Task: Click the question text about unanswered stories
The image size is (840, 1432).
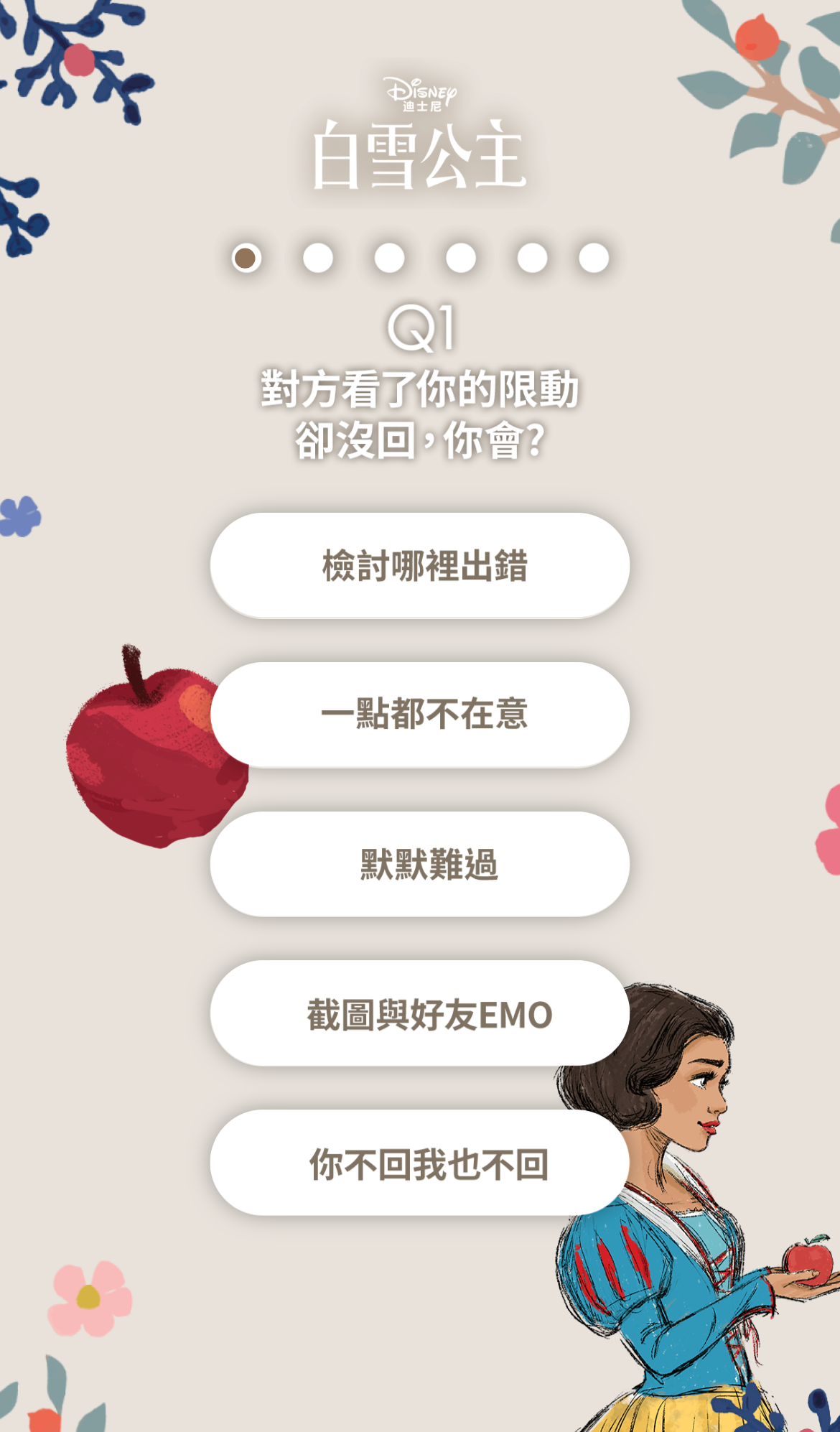Action: tap(420, 413)
